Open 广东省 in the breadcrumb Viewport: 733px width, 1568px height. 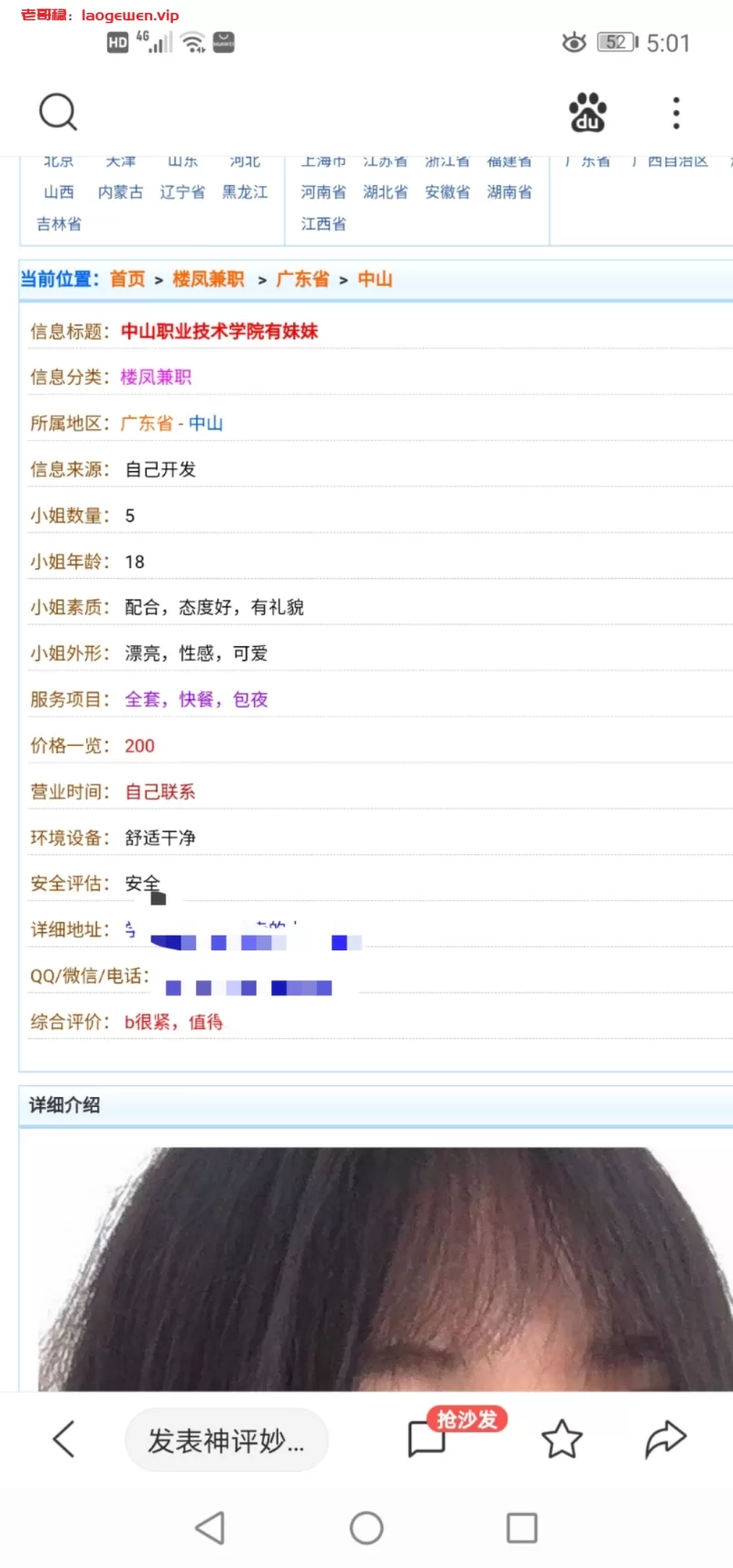coord(302,280)
